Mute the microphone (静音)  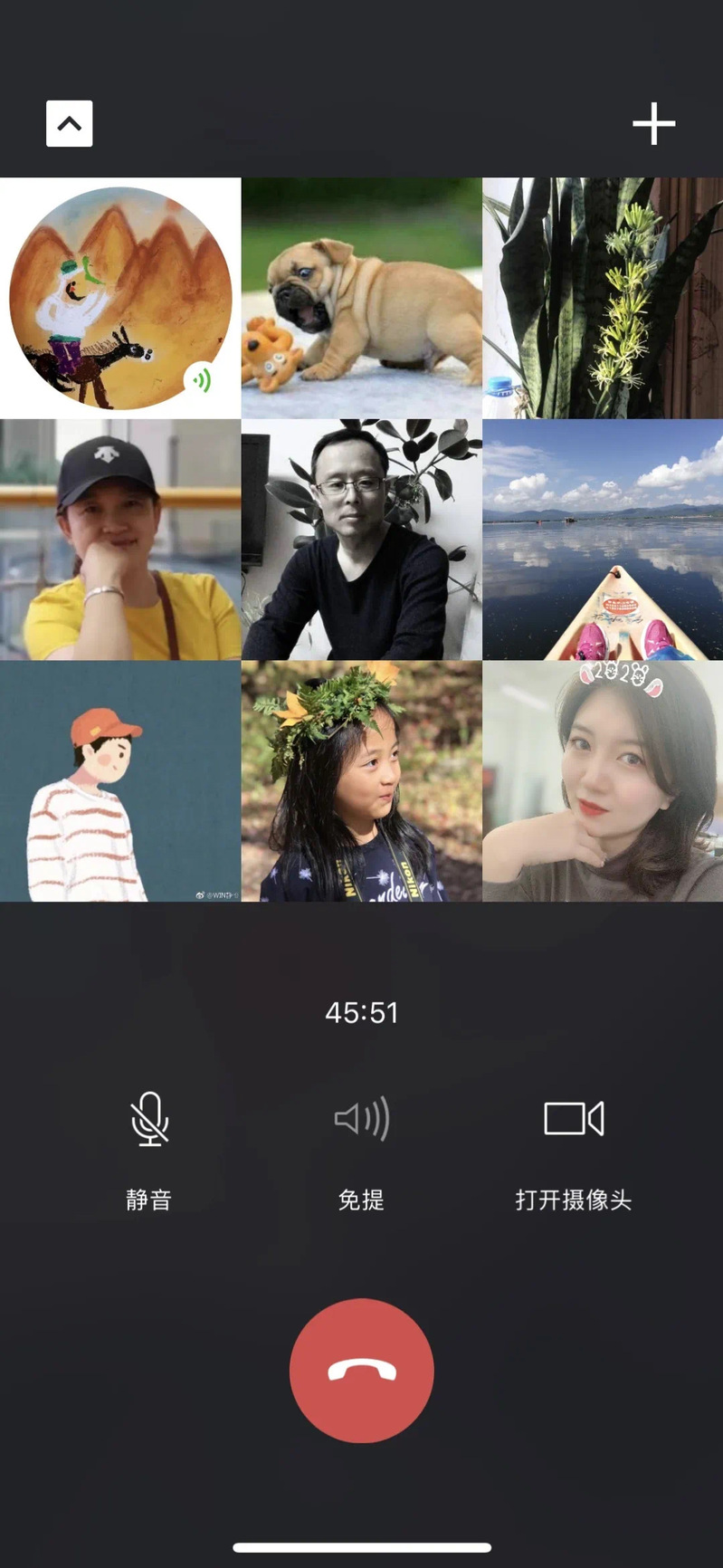(149, 1120)
